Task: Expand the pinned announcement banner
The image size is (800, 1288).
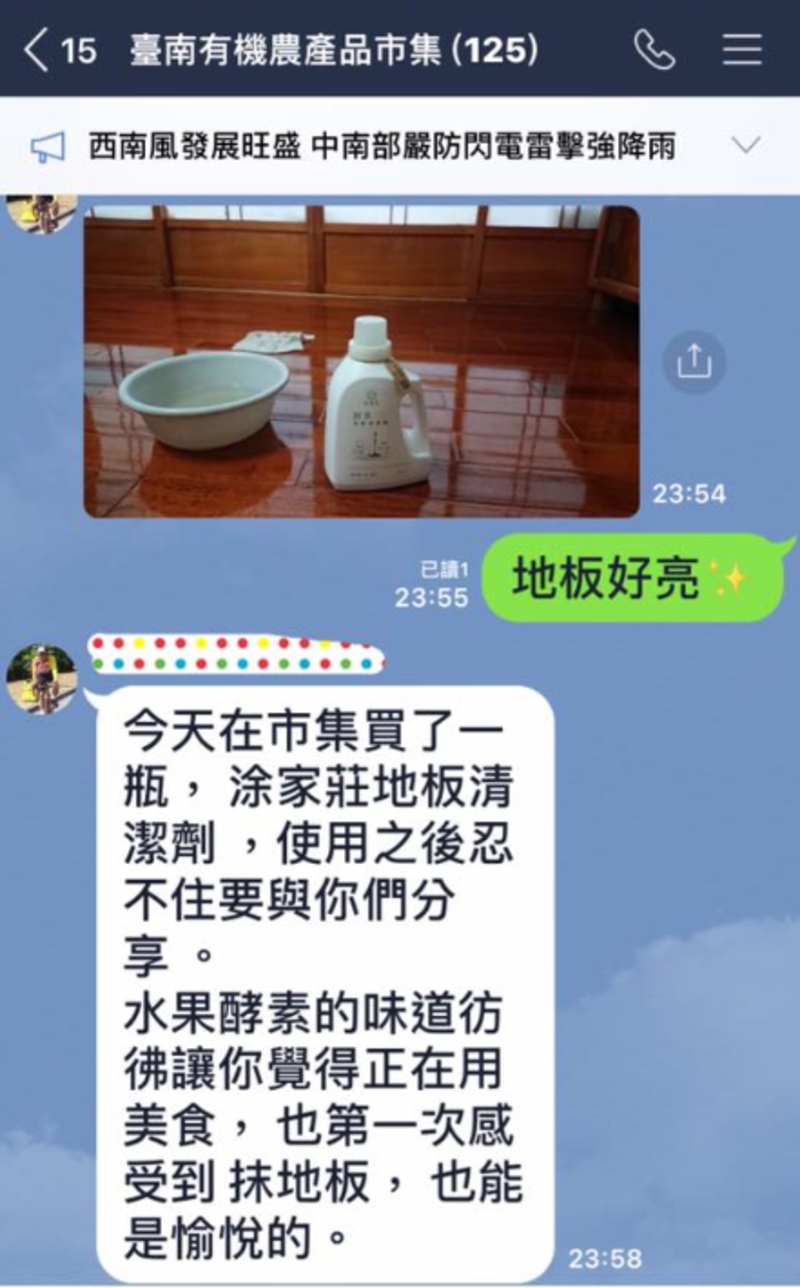Action: 746,146
